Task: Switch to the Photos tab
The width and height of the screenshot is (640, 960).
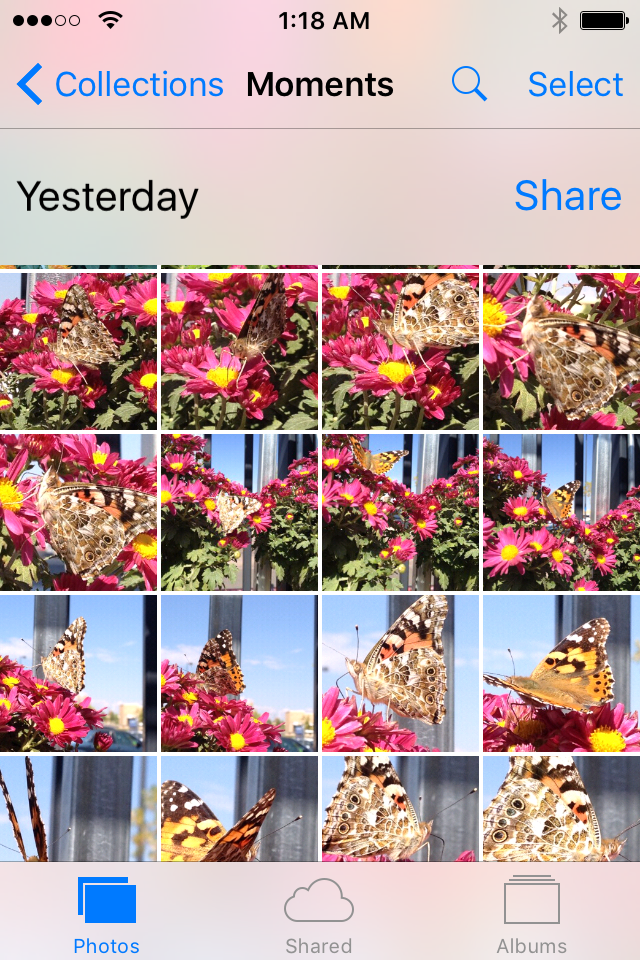Action: click(x=107, y=915)
